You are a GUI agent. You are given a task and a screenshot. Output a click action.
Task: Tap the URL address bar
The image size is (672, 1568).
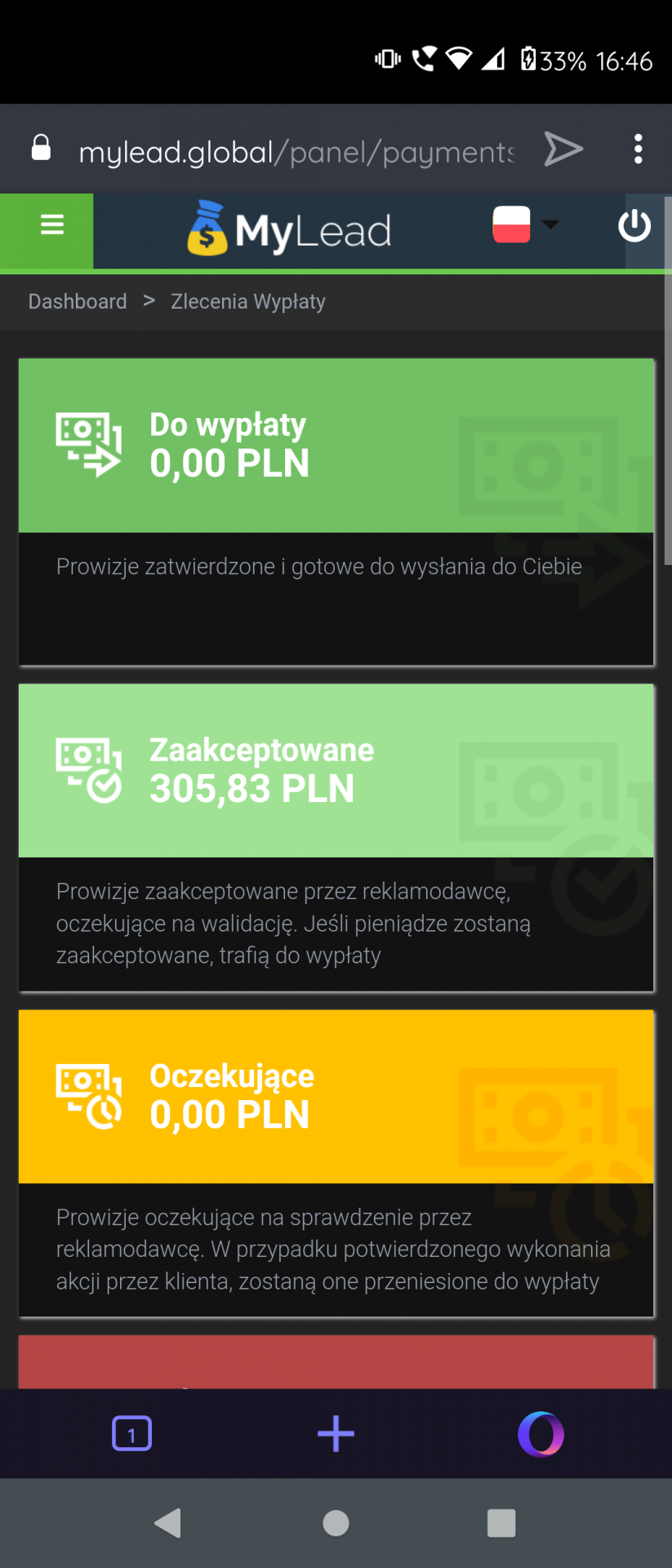pos(296,151)
